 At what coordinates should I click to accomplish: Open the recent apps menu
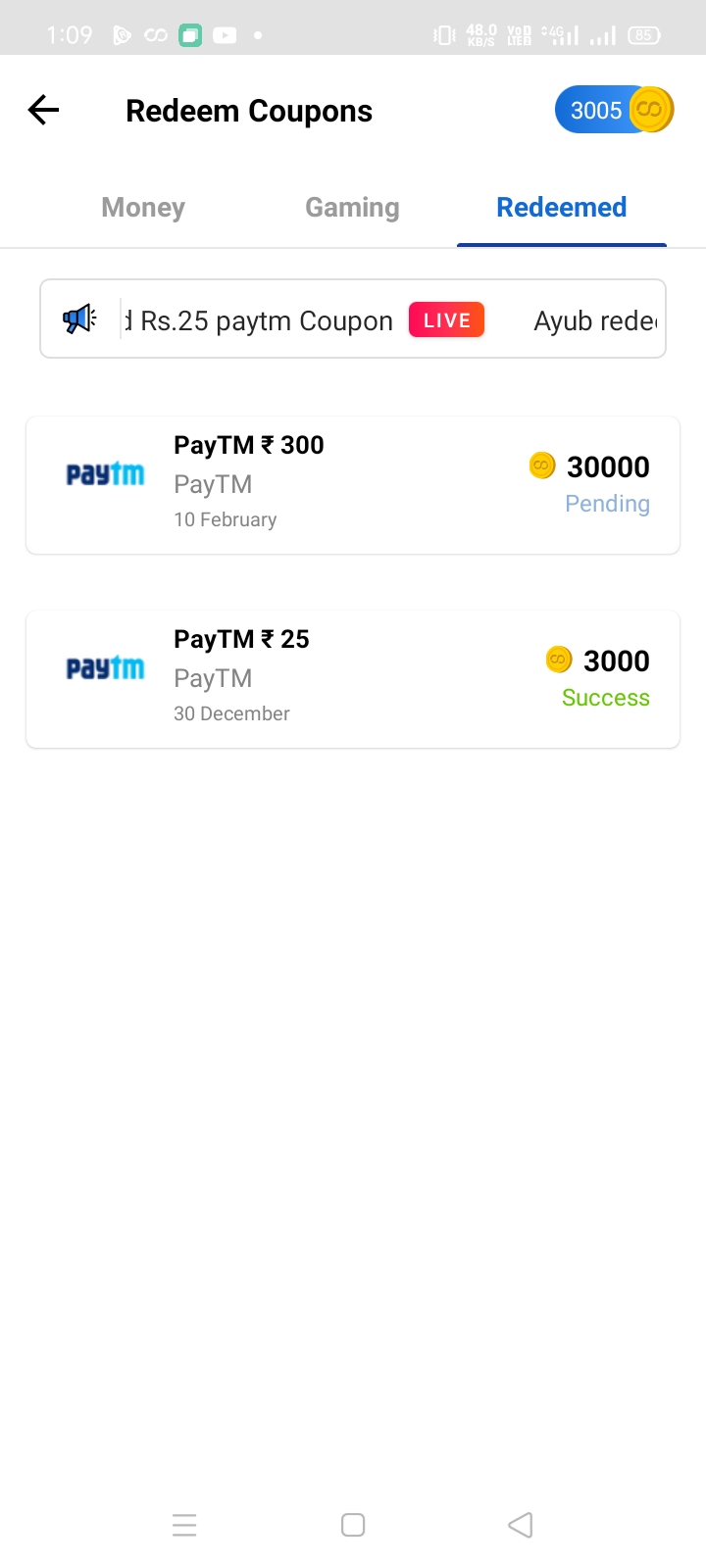(x=184, y=1525)
